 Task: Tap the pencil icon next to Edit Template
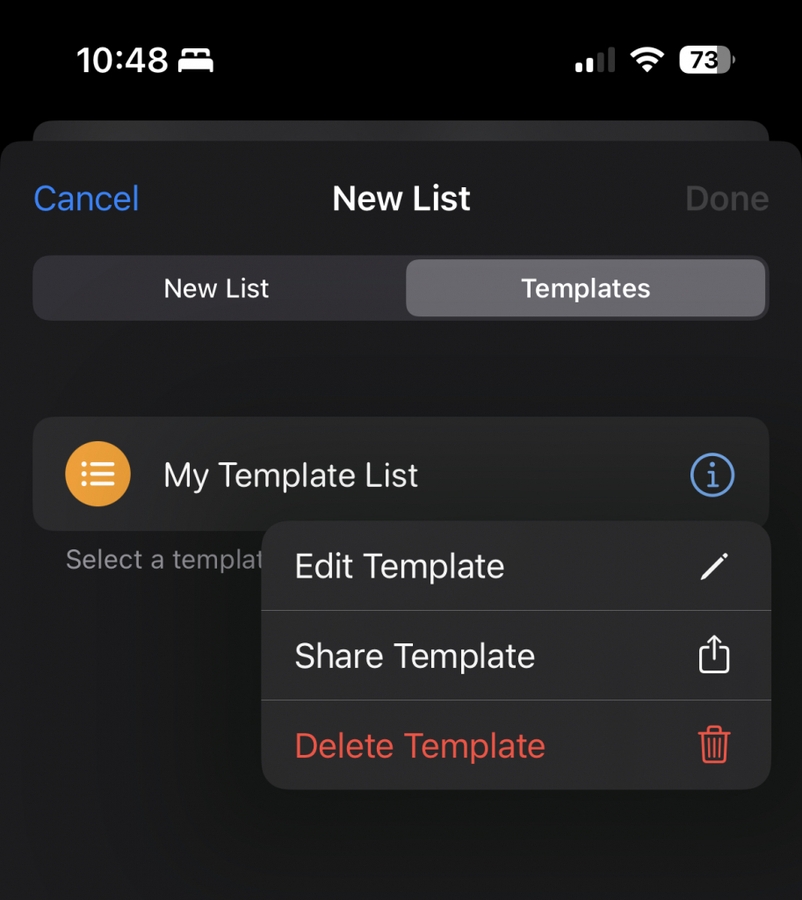[x=714, y=566]
